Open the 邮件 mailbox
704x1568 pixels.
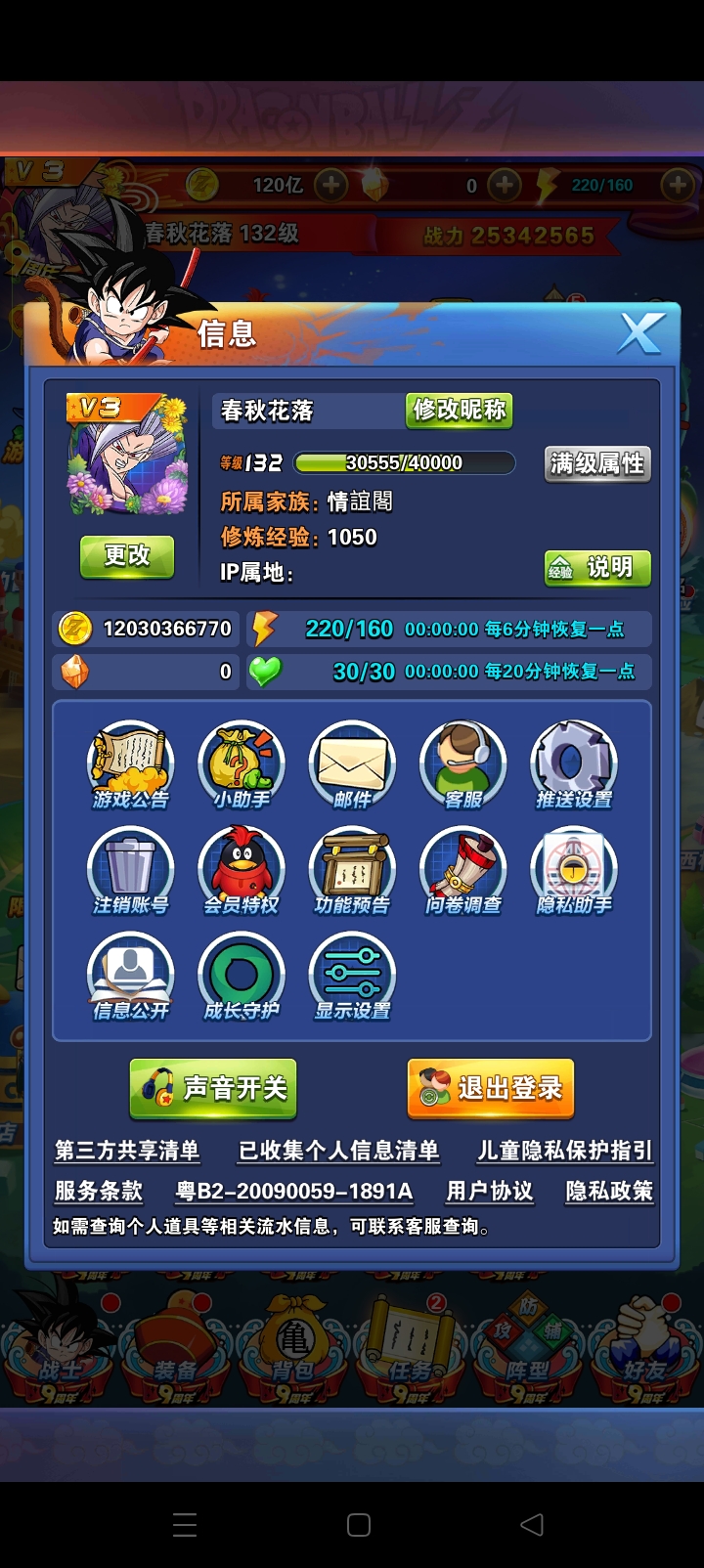[x=352, y=765]
